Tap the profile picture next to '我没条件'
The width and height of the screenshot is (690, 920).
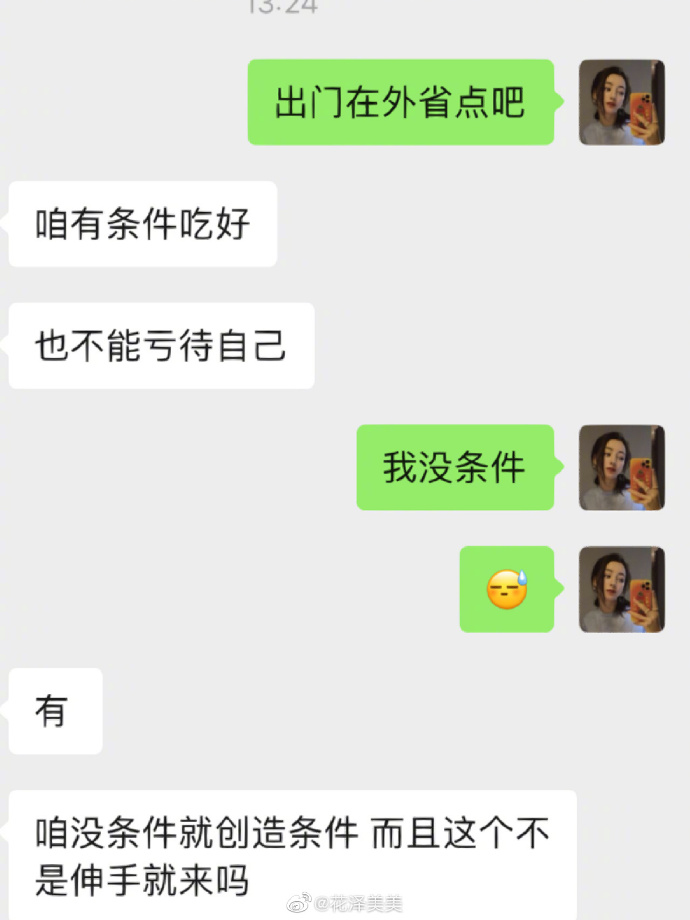pyautogui.click(x=621, y=467)
